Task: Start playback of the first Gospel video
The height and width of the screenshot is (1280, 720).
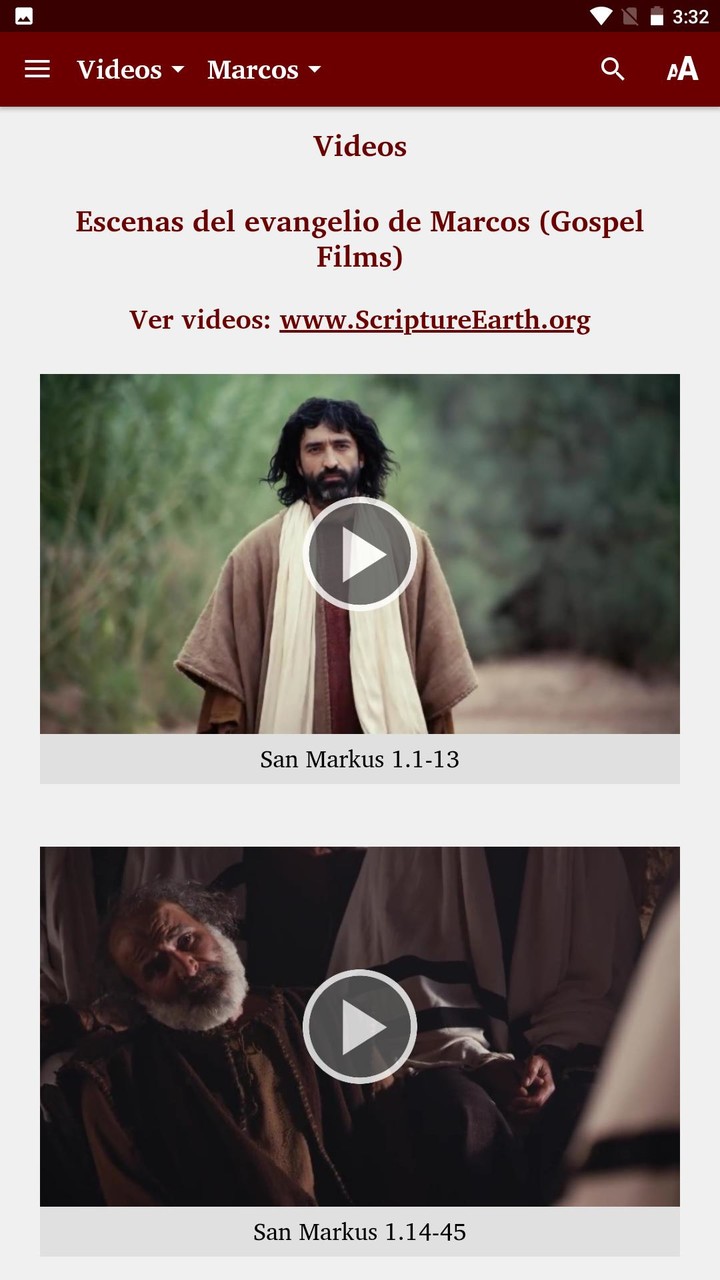Action: pos(360,553)
